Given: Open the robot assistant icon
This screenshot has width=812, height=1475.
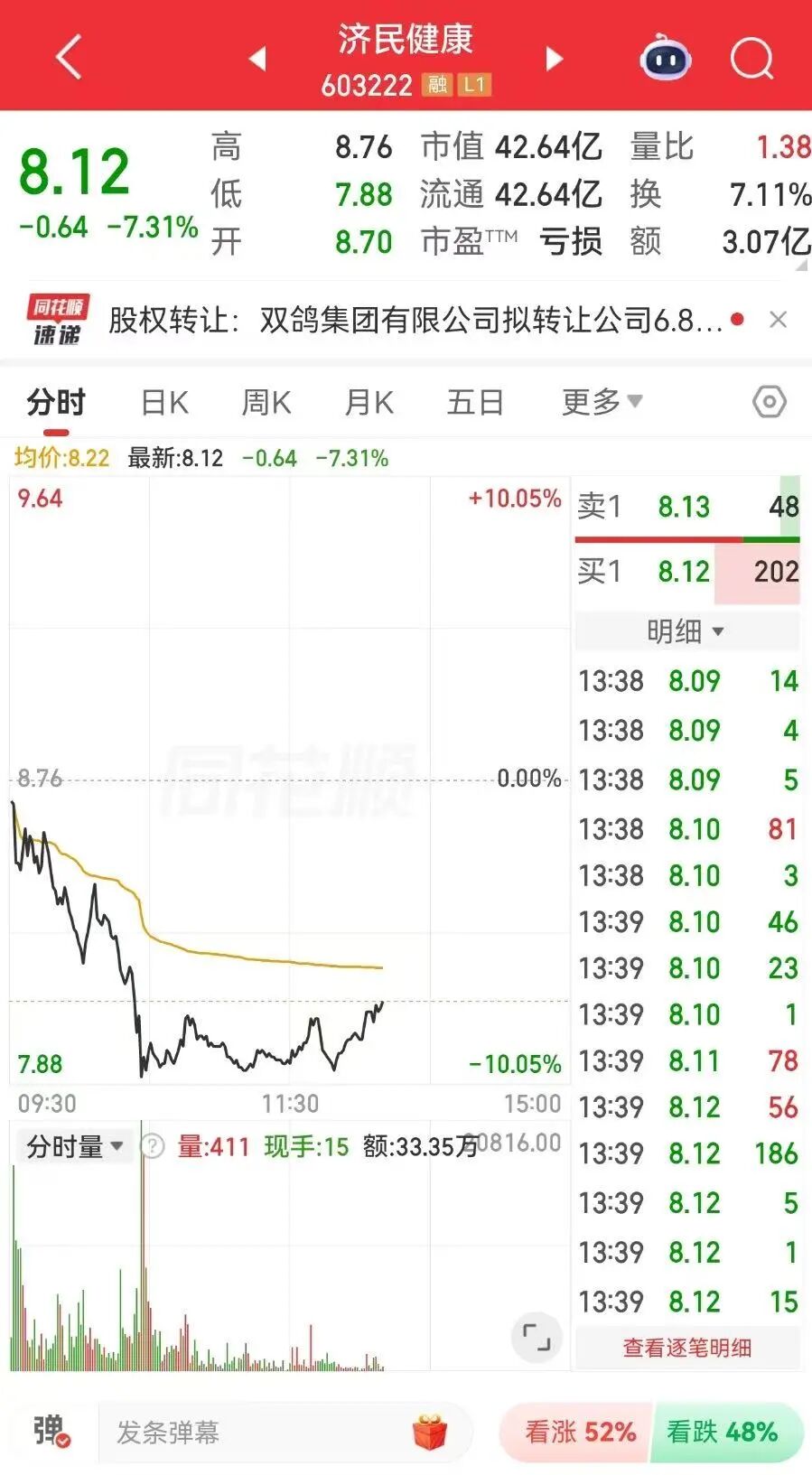Looking at the screenshot, I should point(666,57).
